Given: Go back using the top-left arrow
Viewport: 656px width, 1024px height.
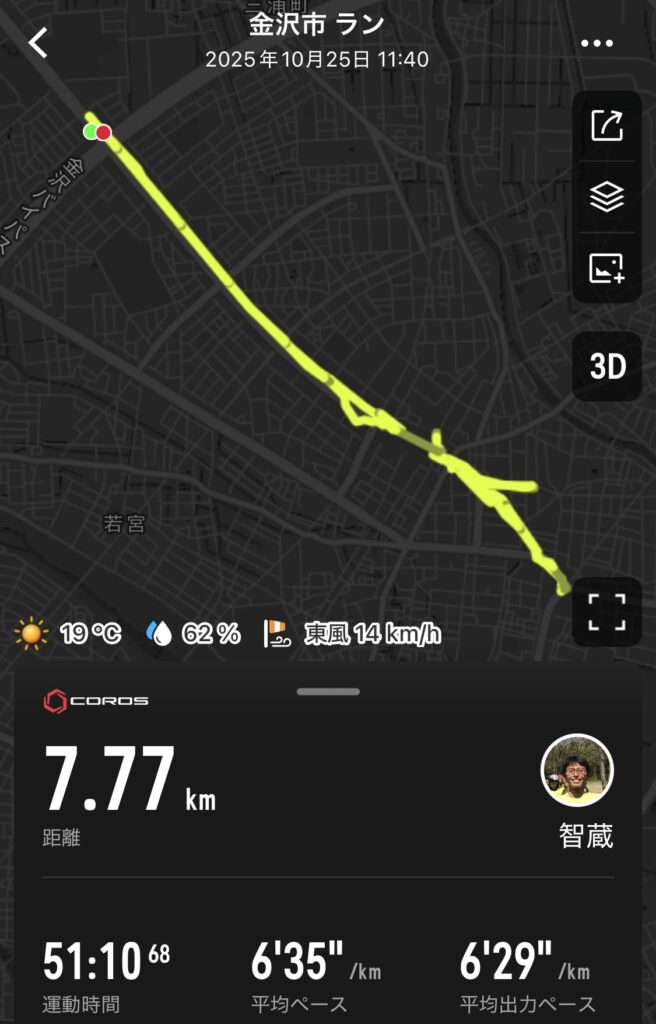Looking at the screenshot, I should click(38, 43).
